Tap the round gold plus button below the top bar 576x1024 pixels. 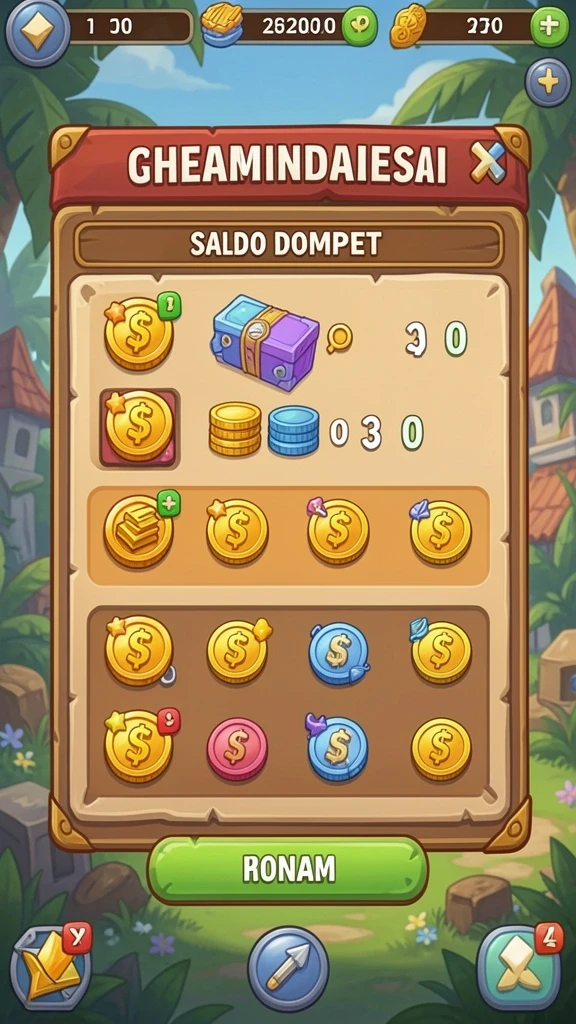[548, 82]
